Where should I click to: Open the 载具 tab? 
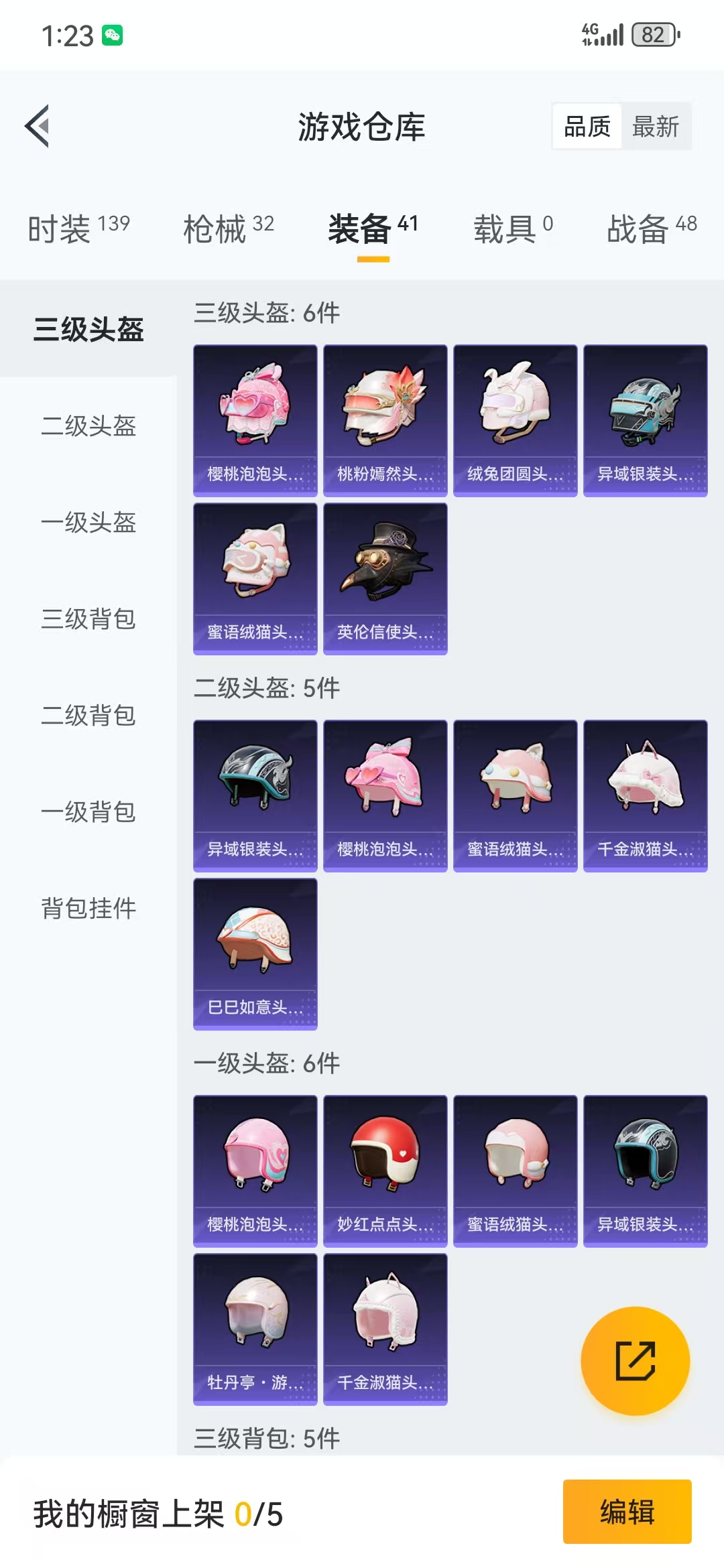[x=514, y=228]
